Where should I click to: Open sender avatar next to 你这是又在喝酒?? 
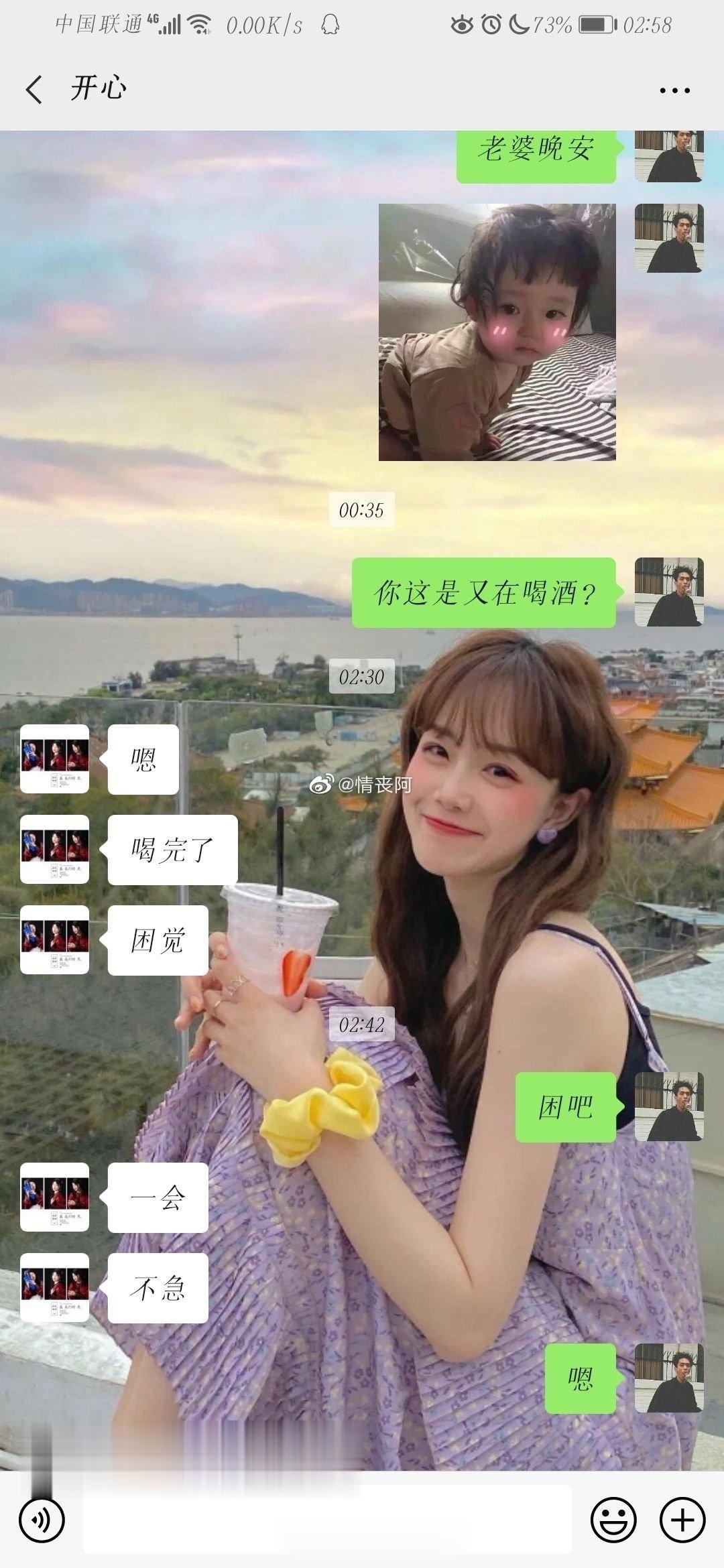tap(668, 592)
